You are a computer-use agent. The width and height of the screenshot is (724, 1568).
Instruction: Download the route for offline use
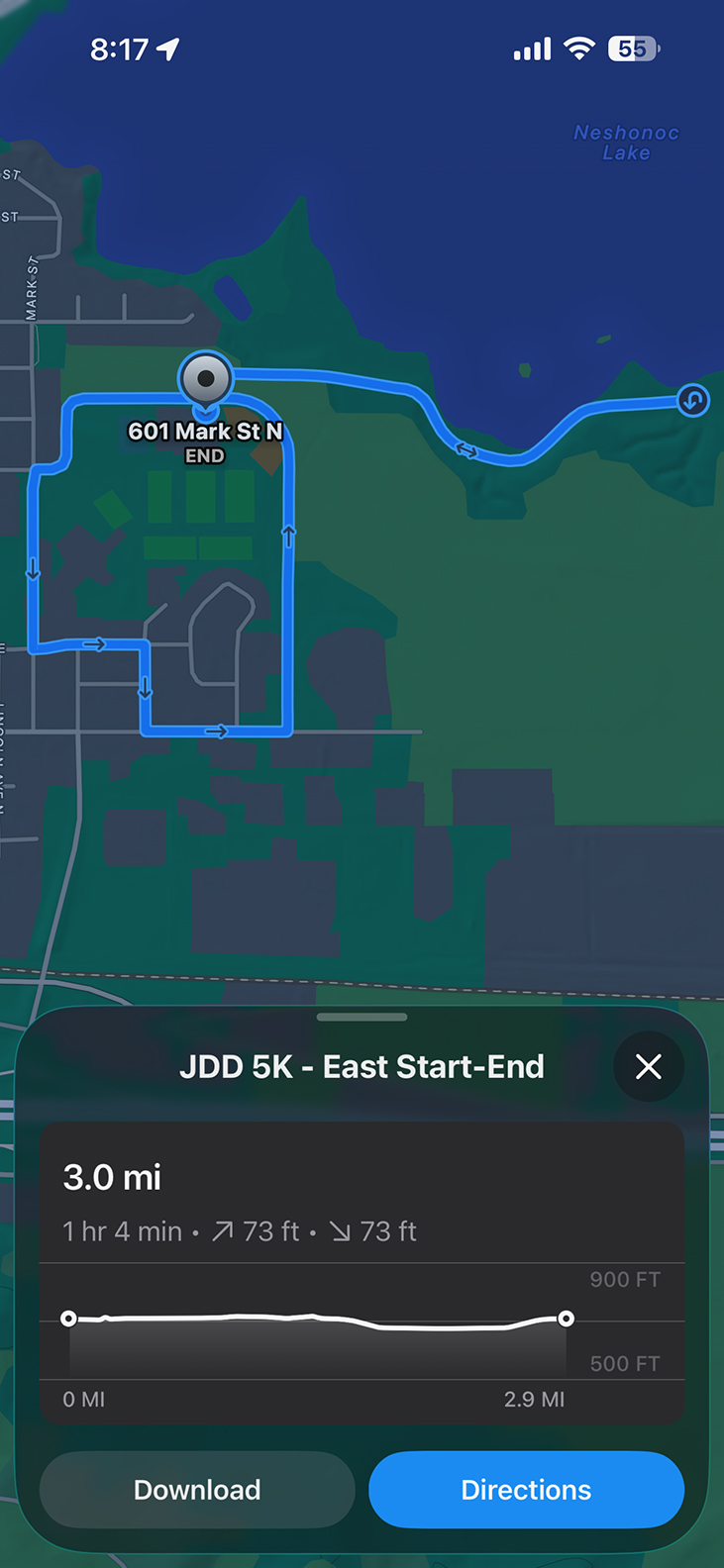(x=197, y=1490)
